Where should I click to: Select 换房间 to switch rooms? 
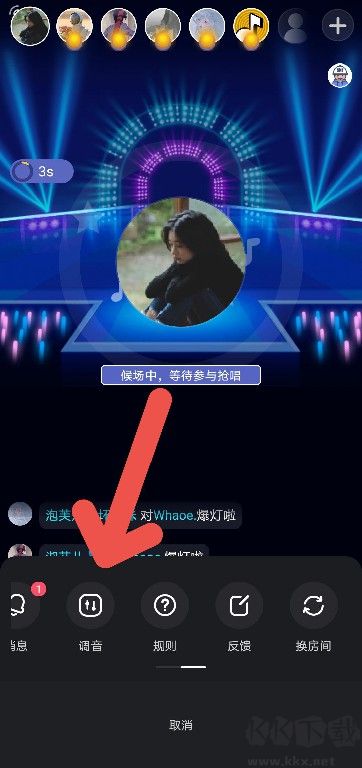click(x=314, y=606)
